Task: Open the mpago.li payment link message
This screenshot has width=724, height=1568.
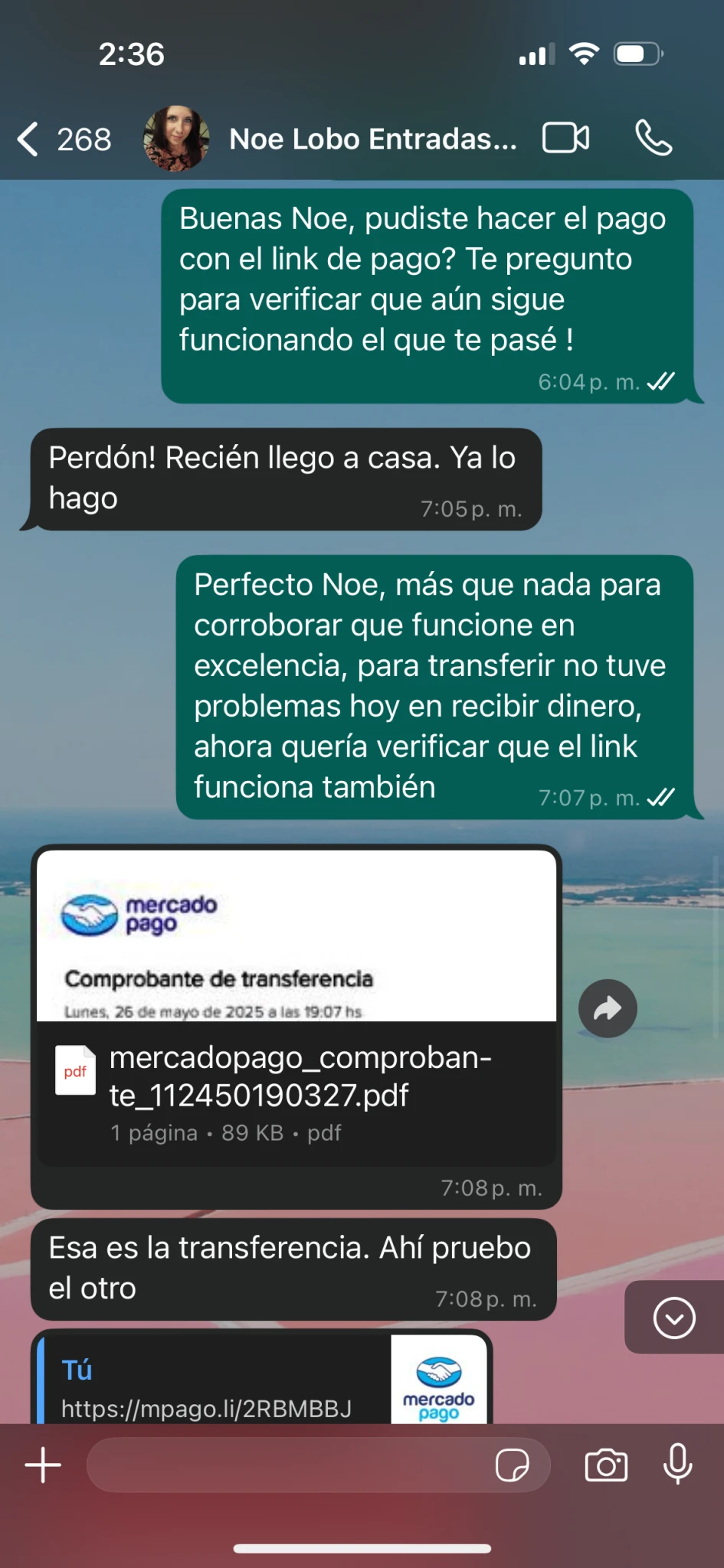Action: pos(207,1408)
